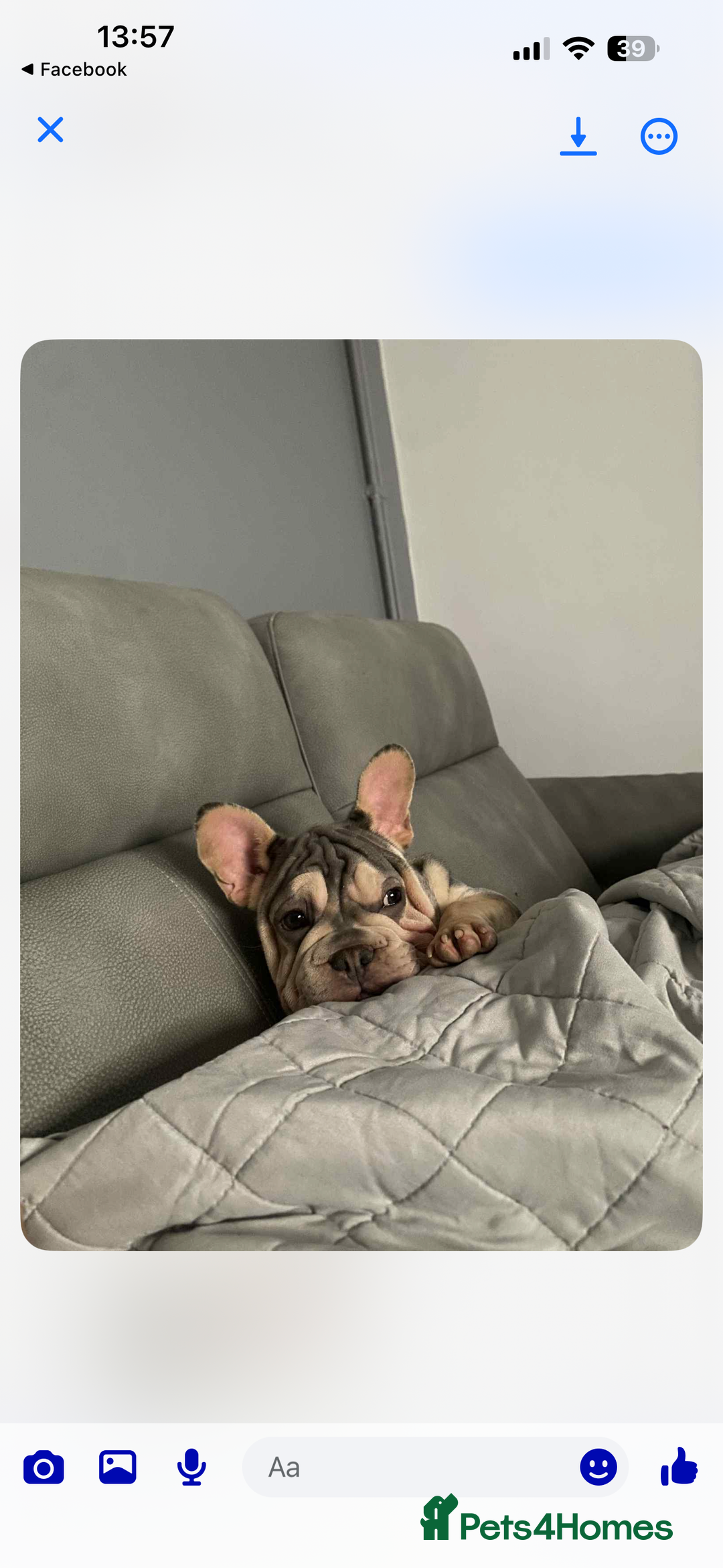This screenshot has width=723, height=1568.
Task: Open the emoji picker
Action: point(598,1467)
